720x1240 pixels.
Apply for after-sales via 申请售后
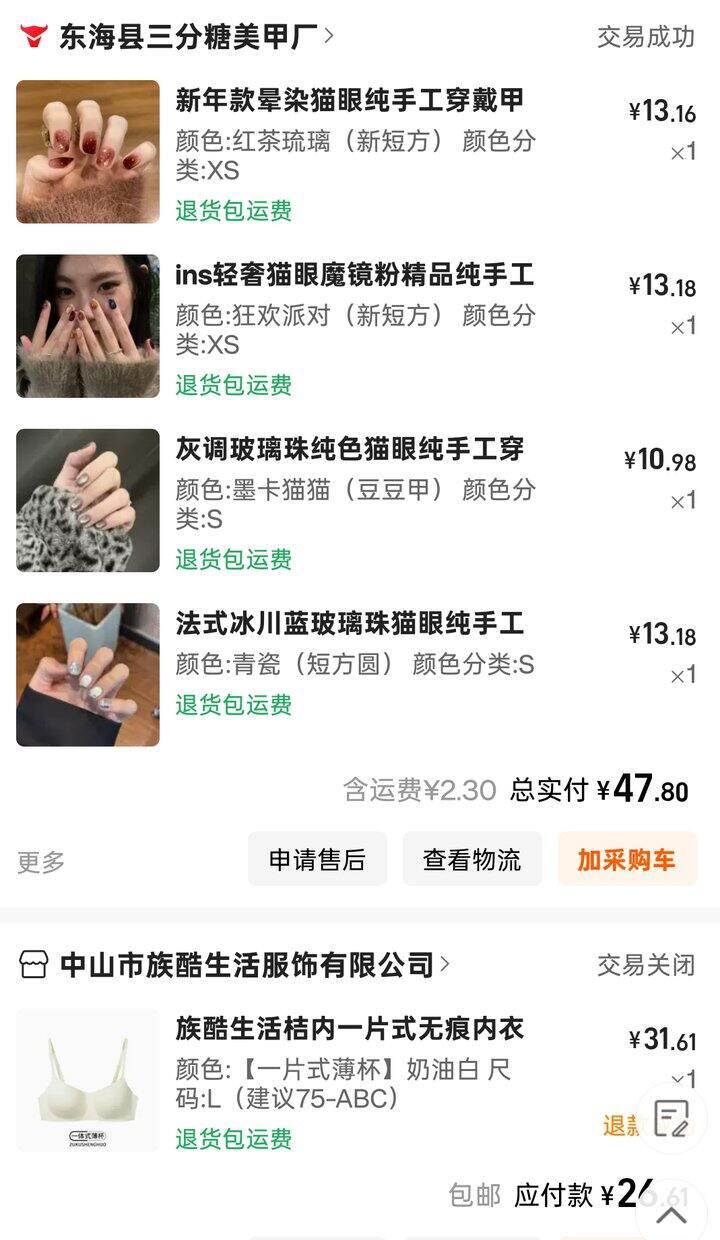[x=317, y=859]
